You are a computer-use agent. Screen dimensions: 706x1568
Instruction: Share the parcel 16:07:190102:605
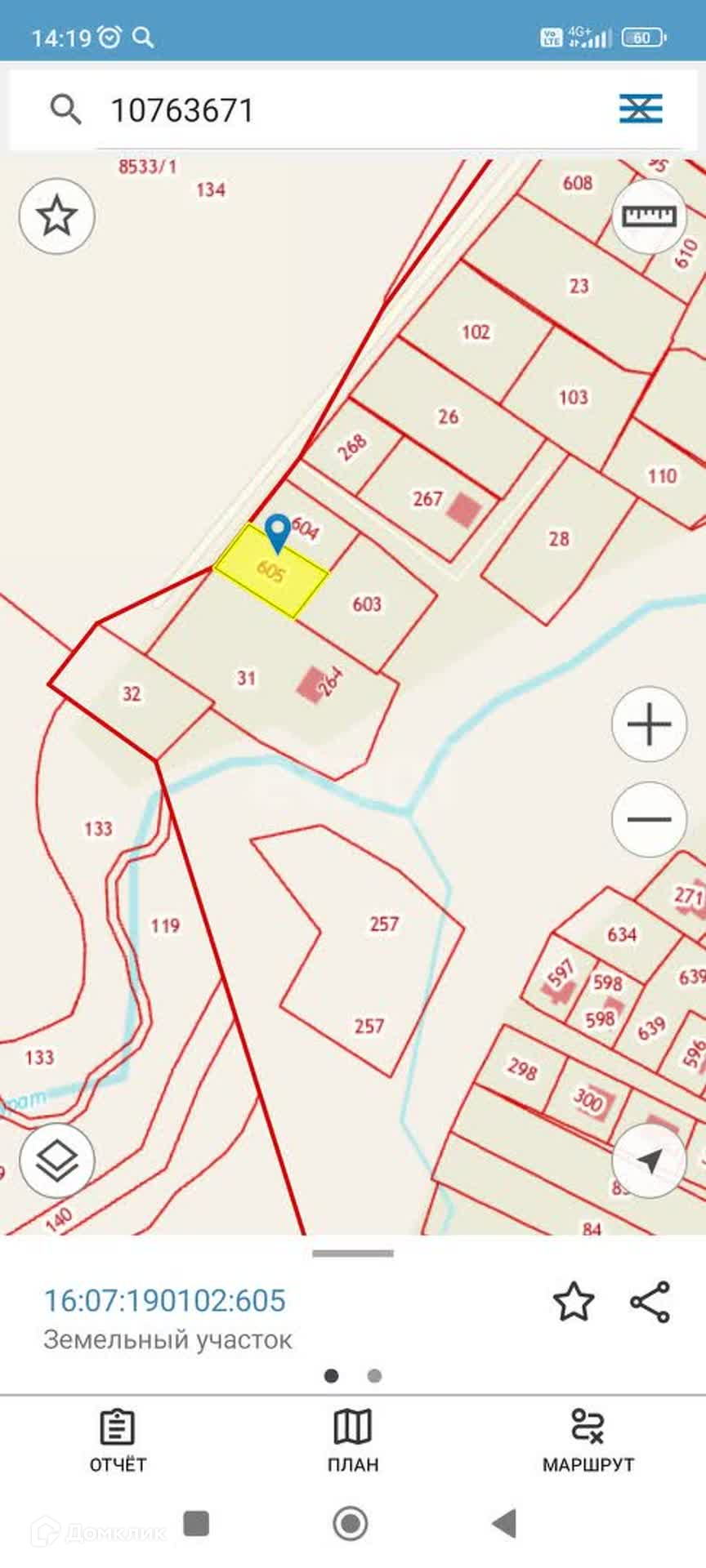click(650, 1302)
